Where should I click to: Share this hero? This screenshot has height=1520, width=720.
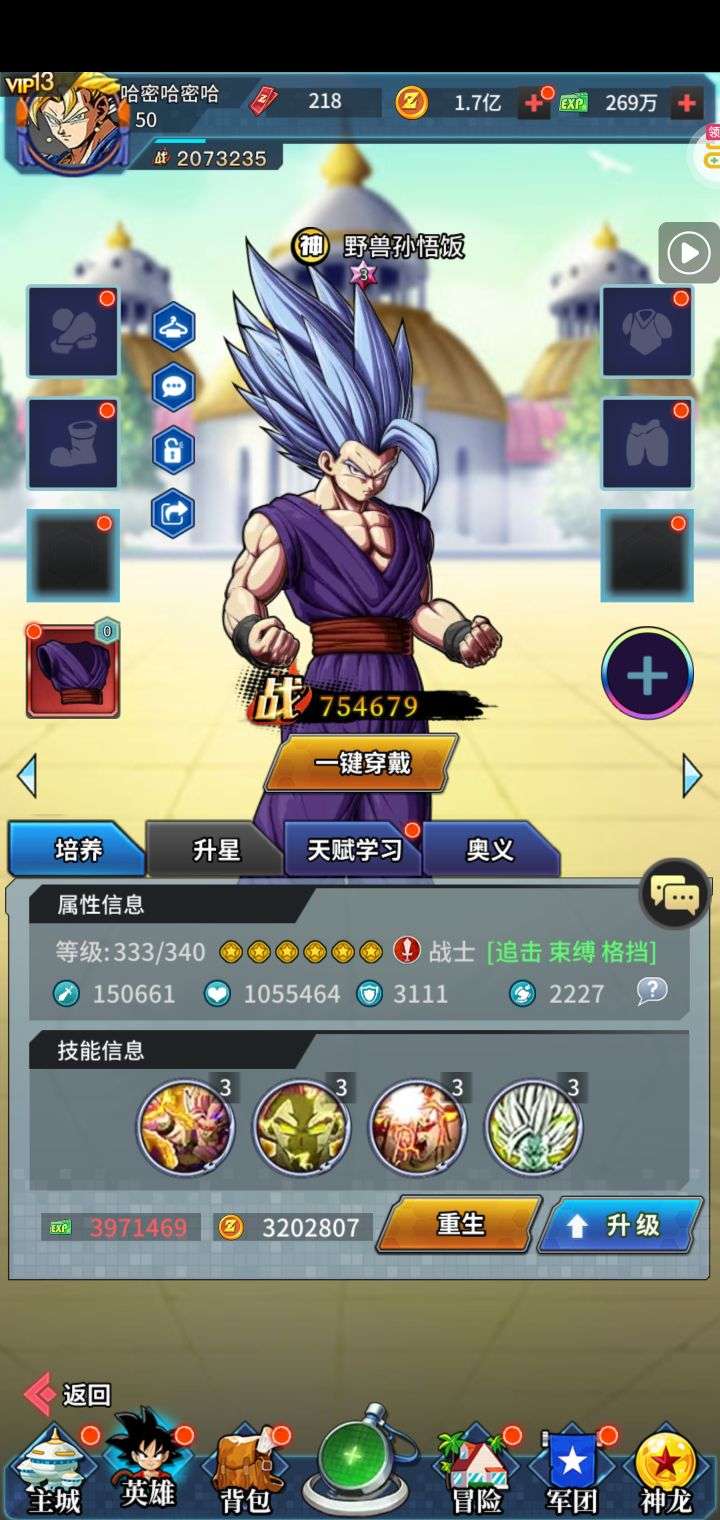coord(173,513)
